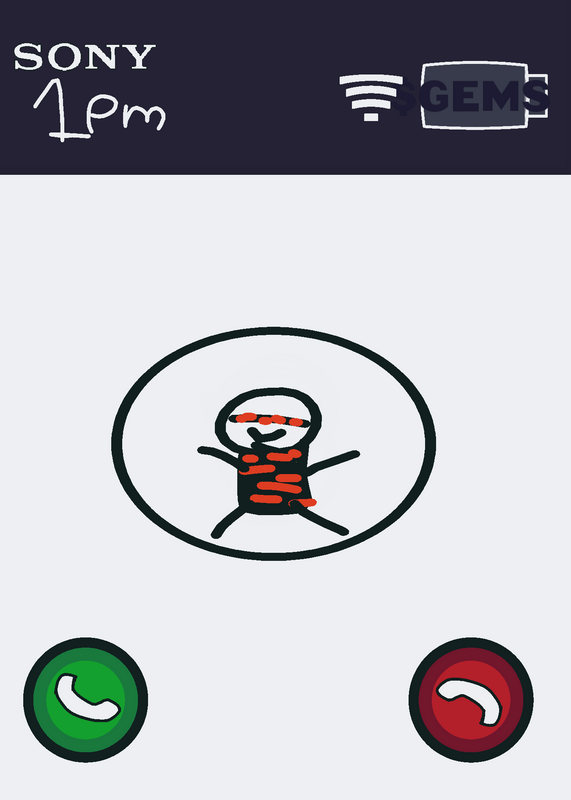Decline the call with the red phone button
Screen dimensions: 571x800
pyautogui.click(x=471, y=699)
